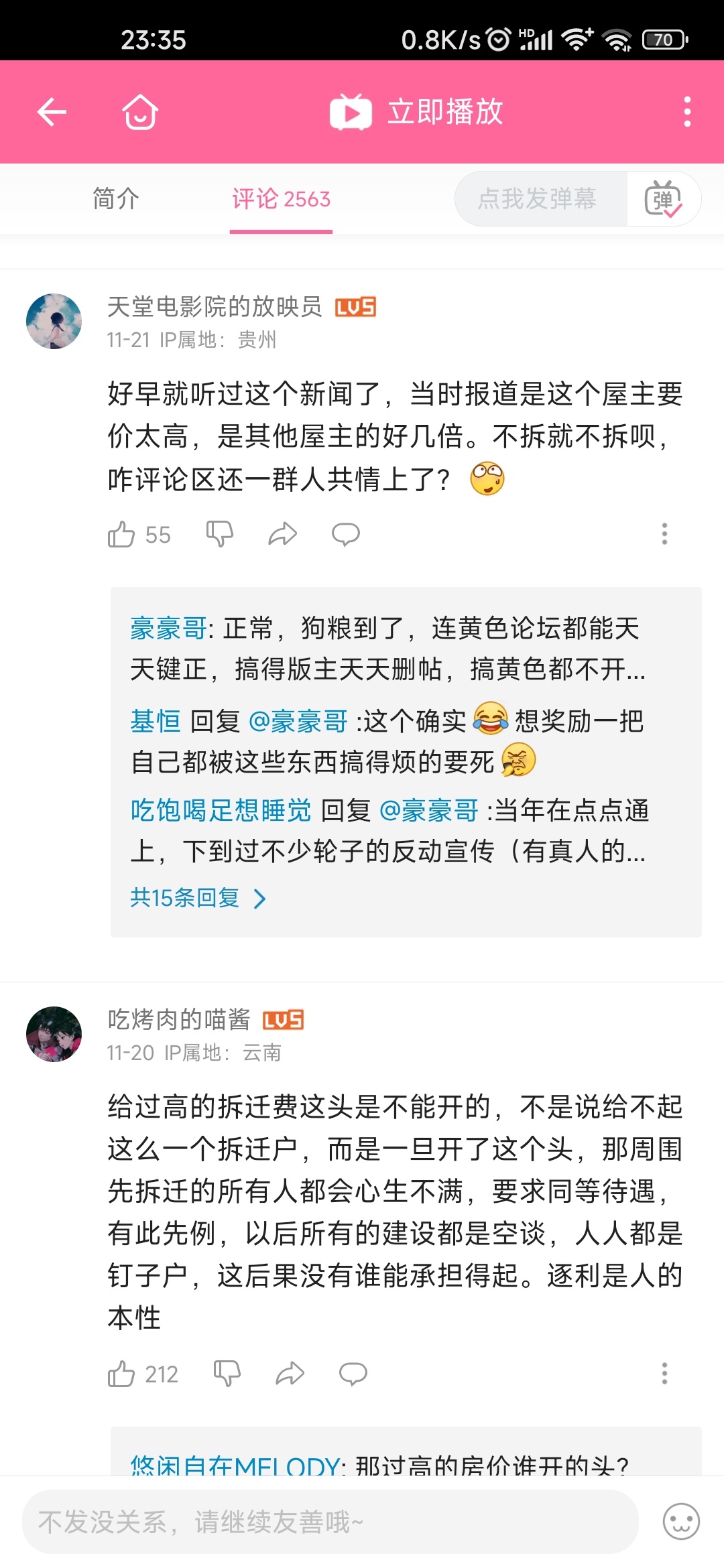
Task: Reply to 天堂电影院的放映员's comment
Action: coord(346,534)
